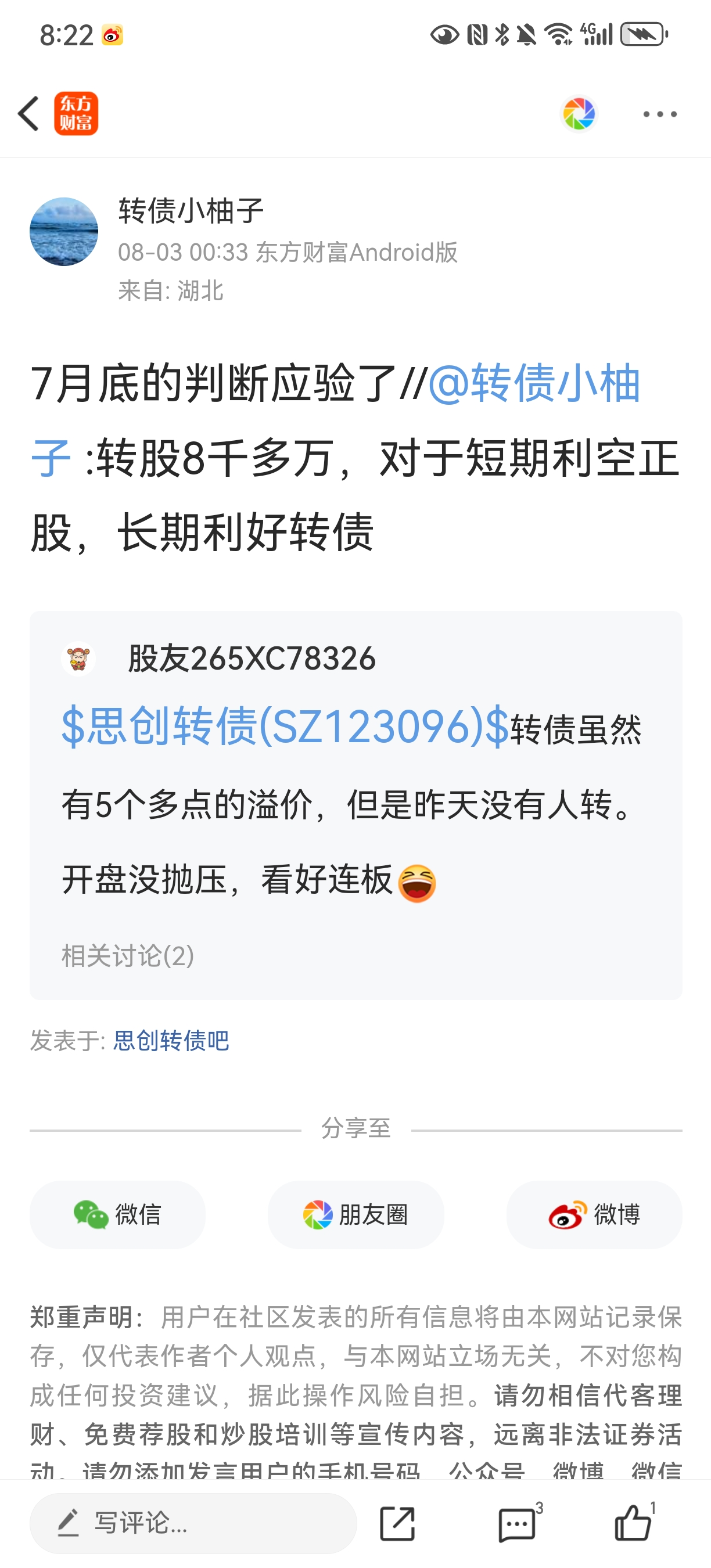Screen dimensions: 711x1568
Task: Tap the share/forward icon in the bottom bar
Action: click(397, 1523)
